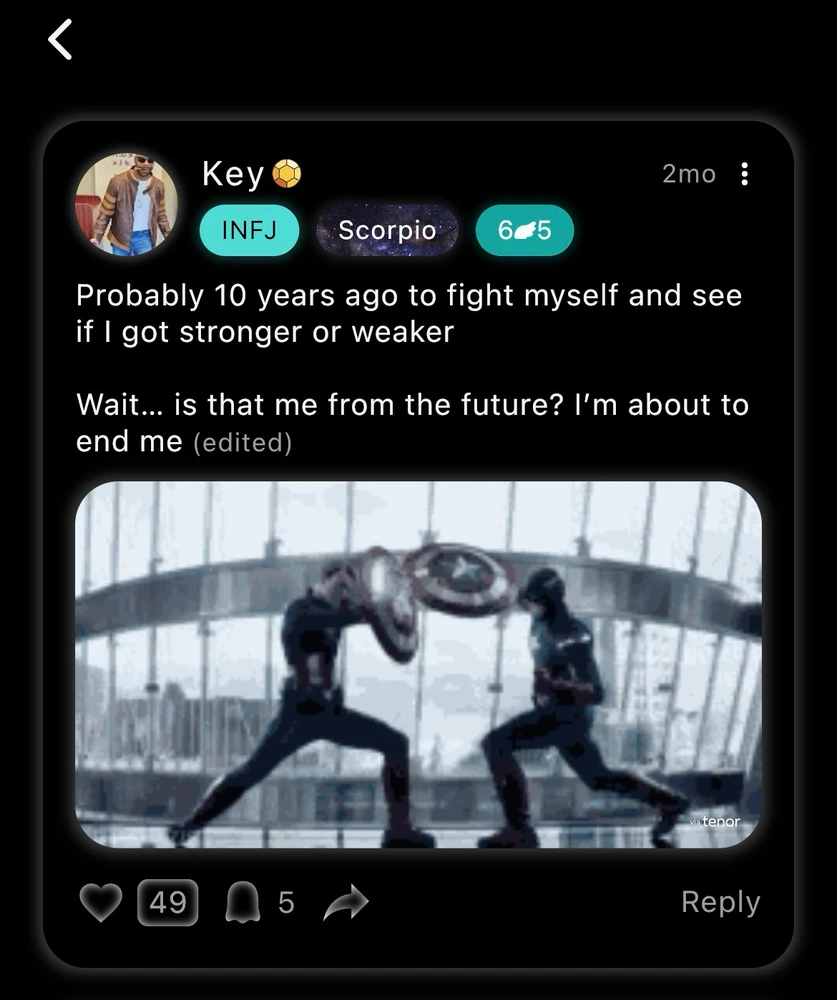
Task: Open the three-dot post options menu
Action: click(x=744, y=174)
